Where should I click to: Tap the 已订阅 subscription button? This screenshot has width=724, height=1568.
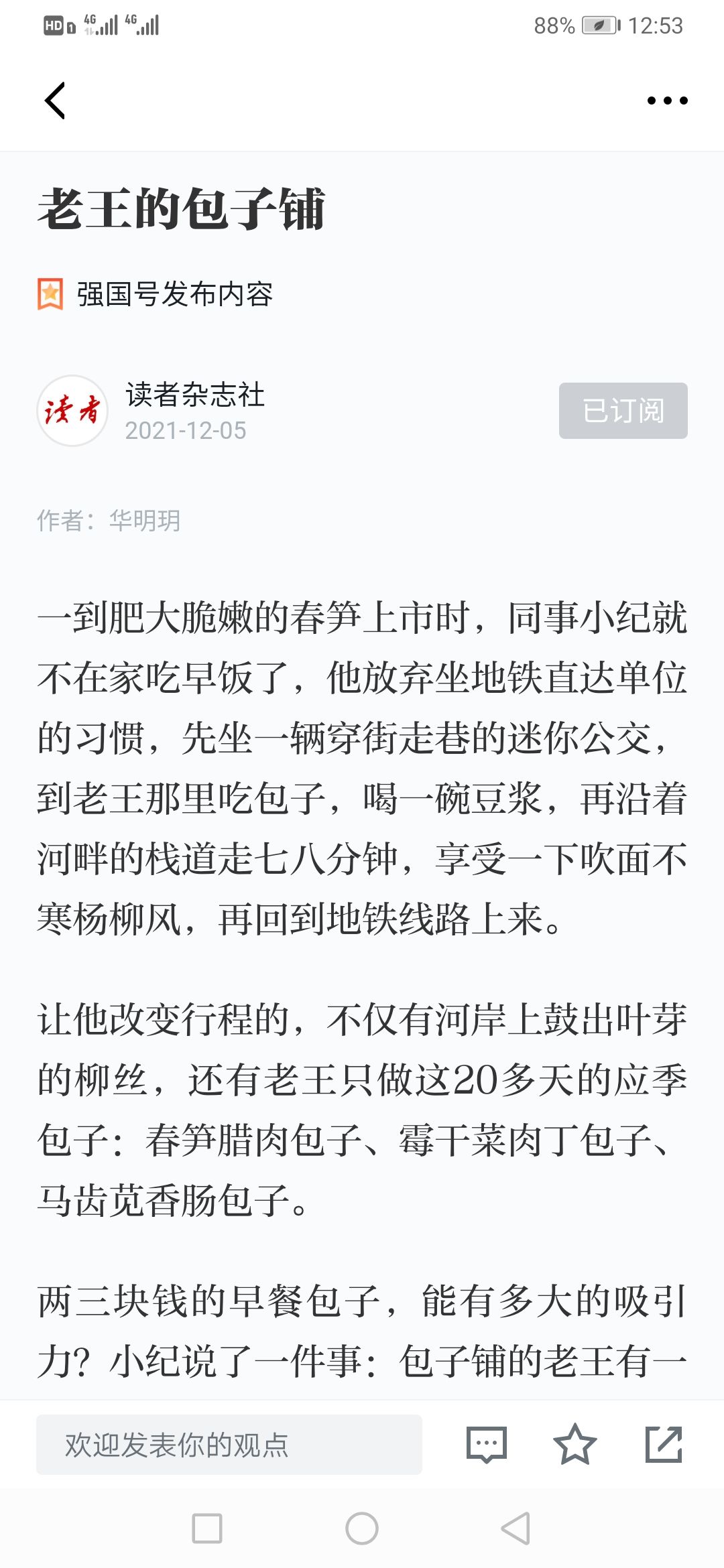623,411
